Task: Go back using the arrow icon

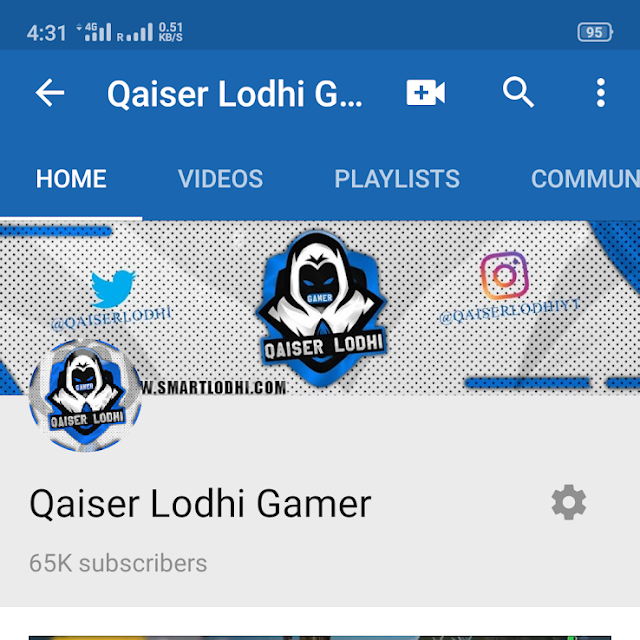Action: 49,94
